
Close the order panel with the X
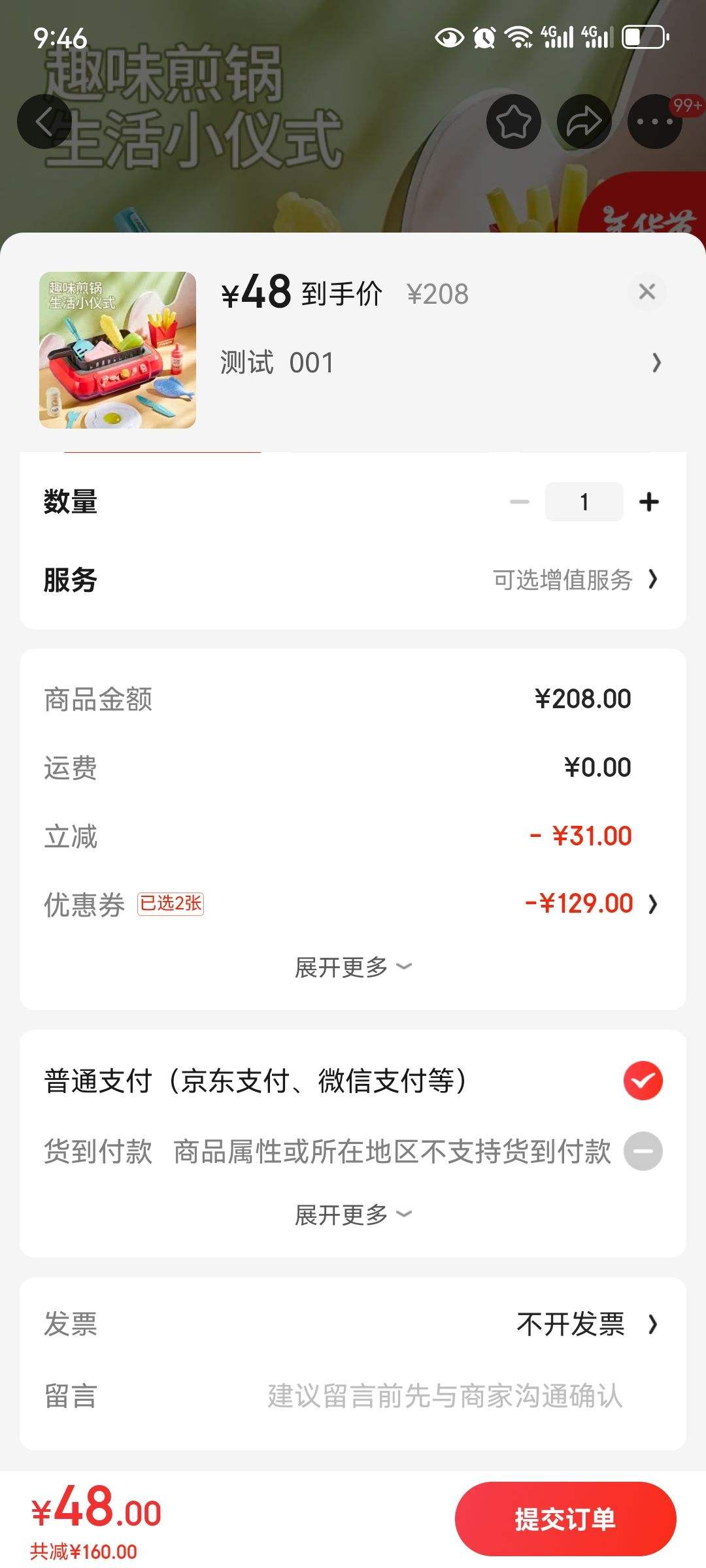coord(648,293)
